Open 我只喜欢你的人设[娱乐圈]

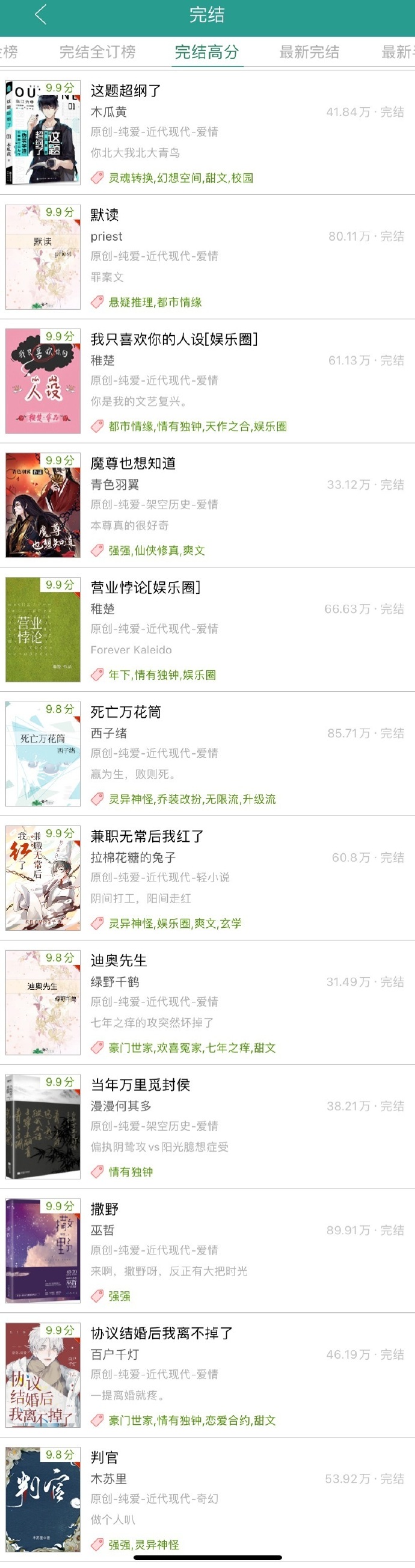(174, 339)
